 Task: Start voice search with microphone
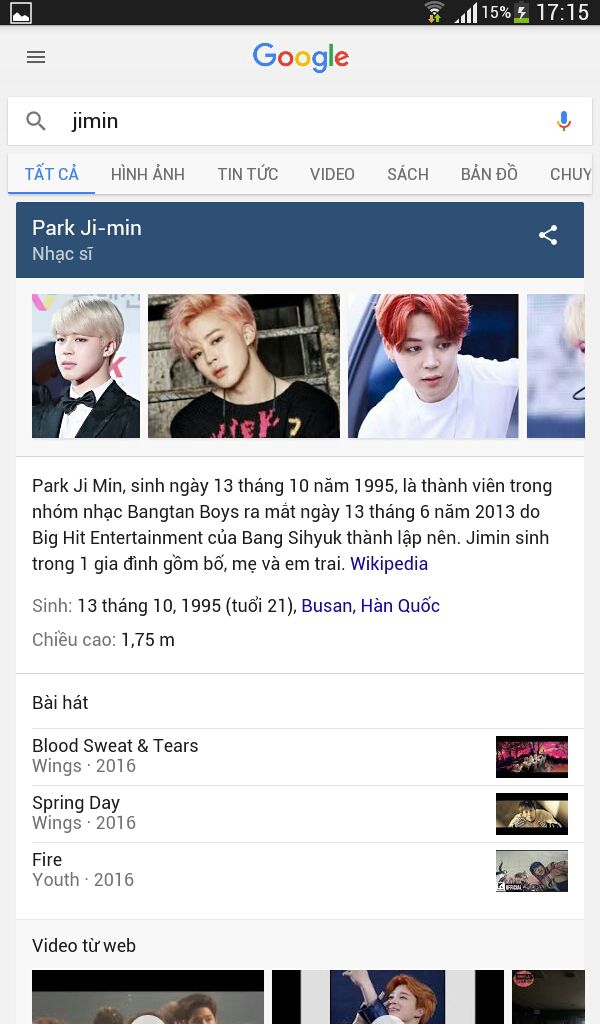(x=564, y=121)
